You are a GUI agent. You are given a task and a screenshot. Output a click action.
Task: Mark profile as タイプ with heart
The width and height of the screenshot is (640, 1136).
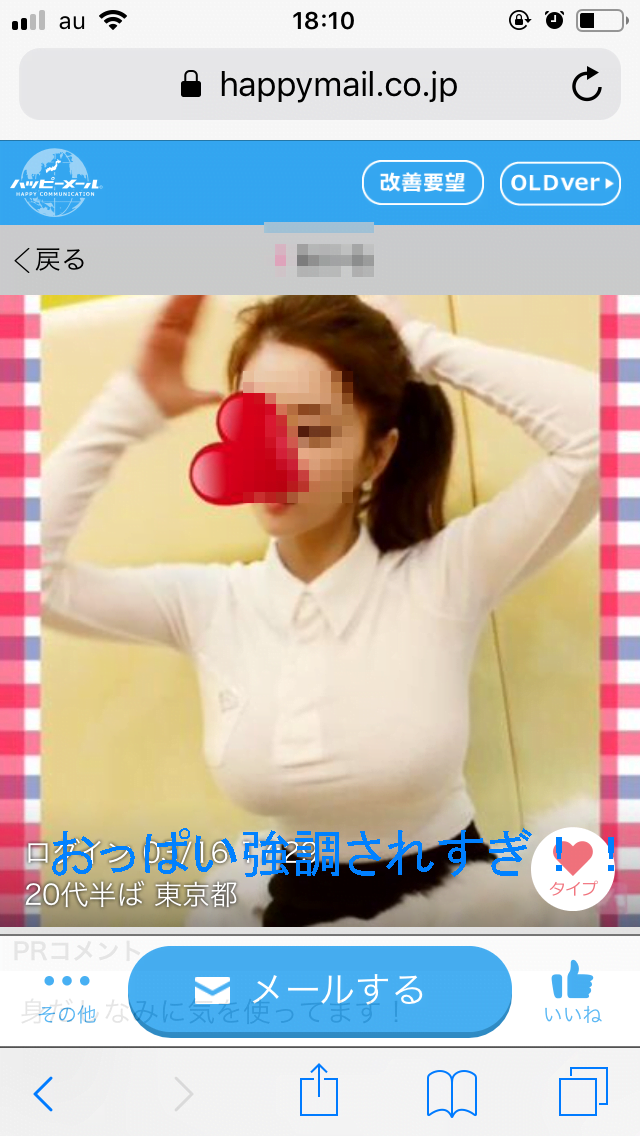pos(574,868)
